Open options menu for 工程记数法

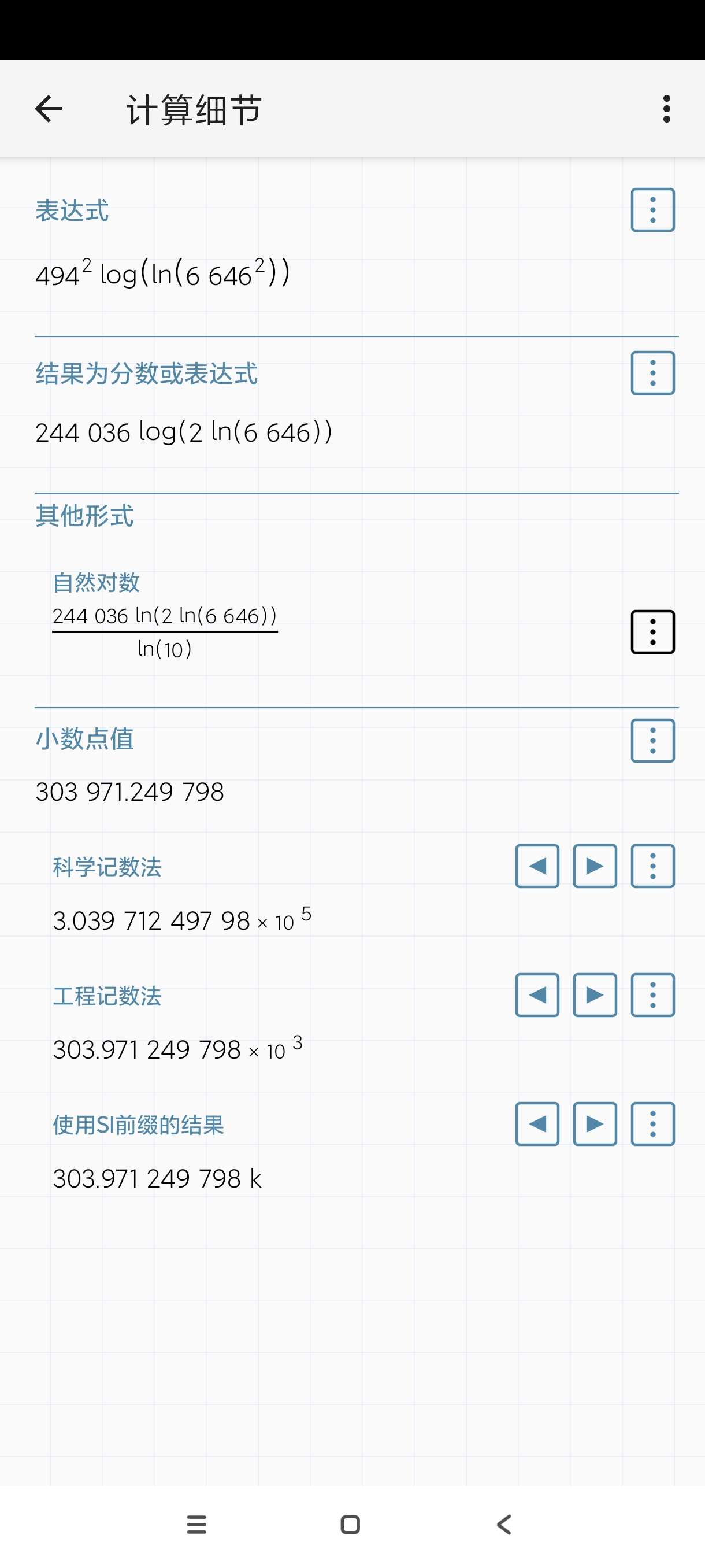tap(652, 995)
